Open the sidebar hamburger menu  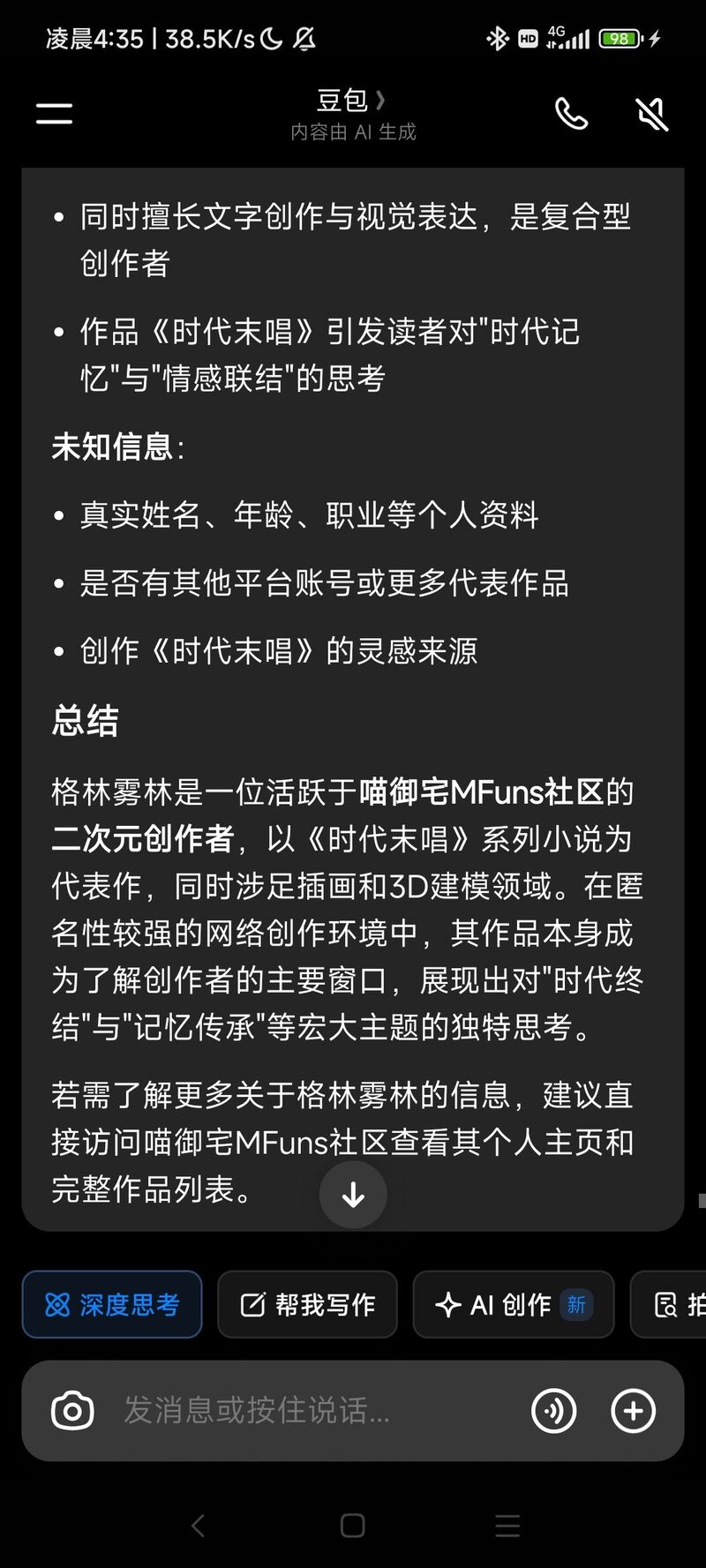[x=53, y=113]
